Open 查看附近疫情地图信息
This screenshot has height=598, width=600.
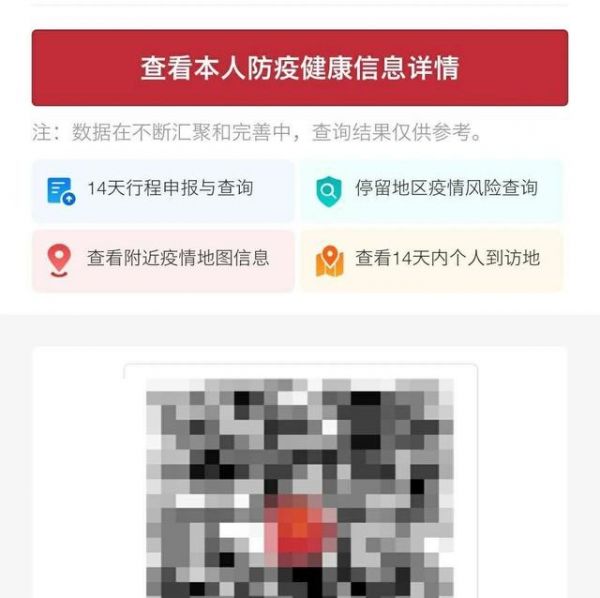(x=164, y=259)
